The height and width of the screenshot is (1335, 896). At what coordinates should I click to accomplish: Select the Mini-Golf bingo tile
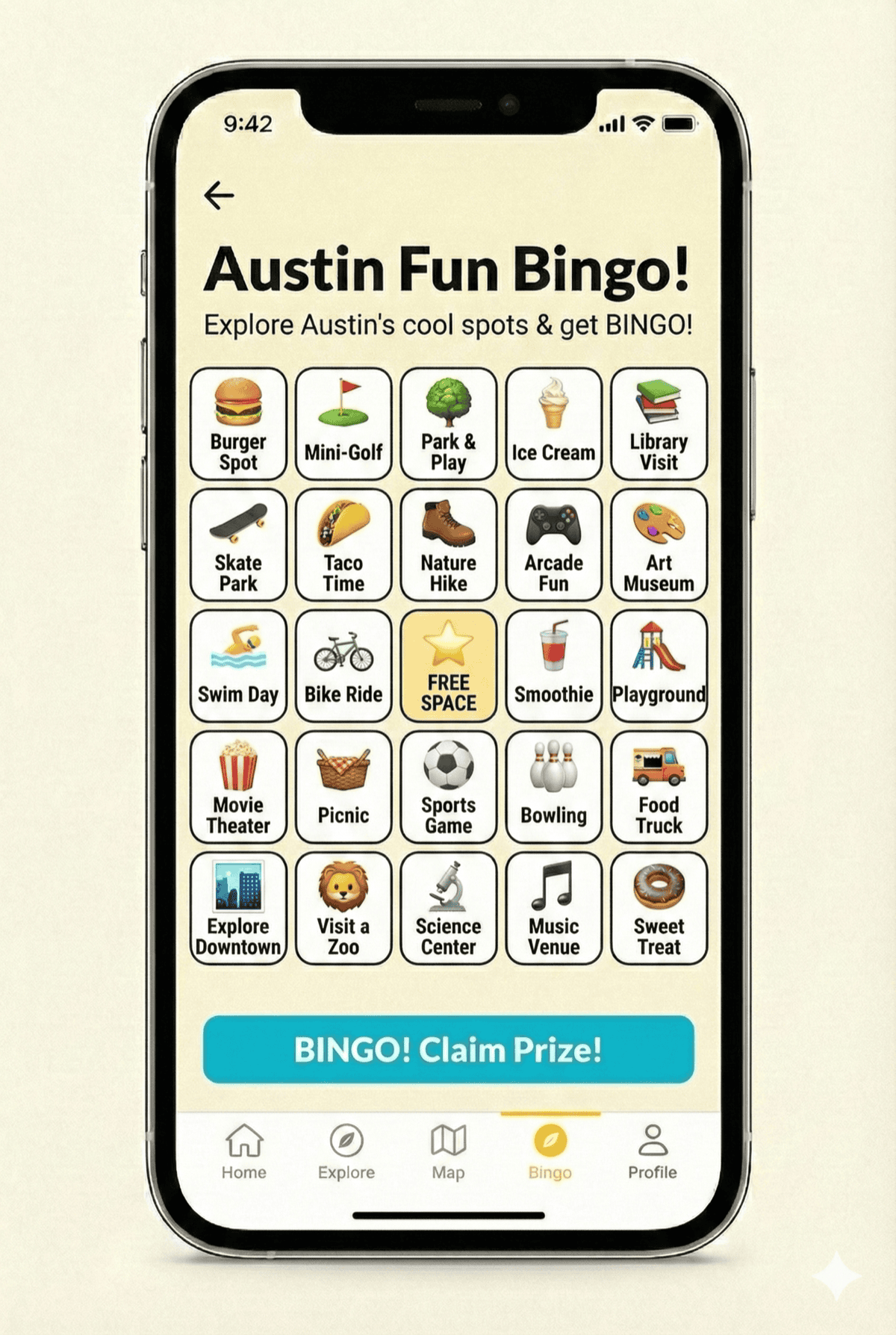(x=343, y=423)
